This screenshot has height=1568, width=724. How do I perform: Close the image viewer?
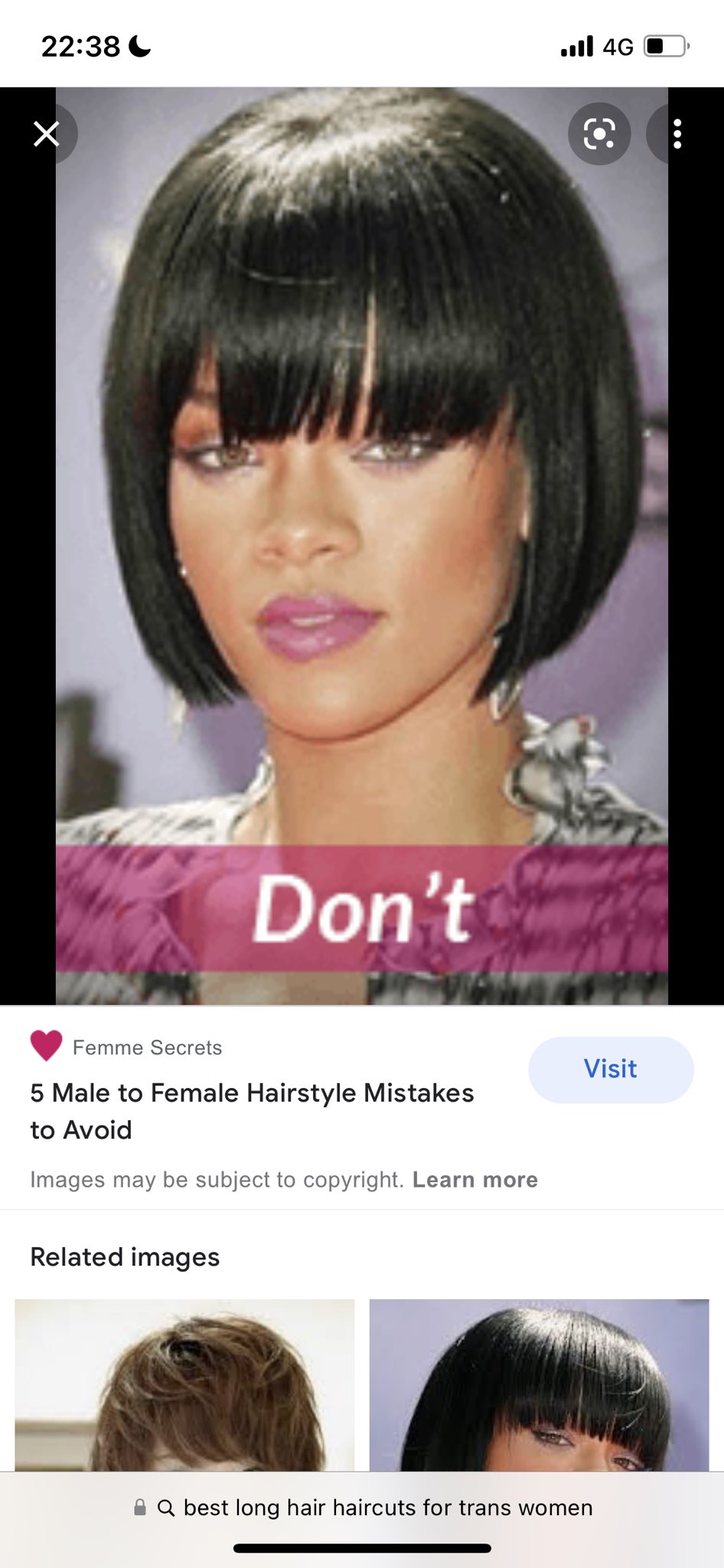pyautogui.click(x=47, y=135)
